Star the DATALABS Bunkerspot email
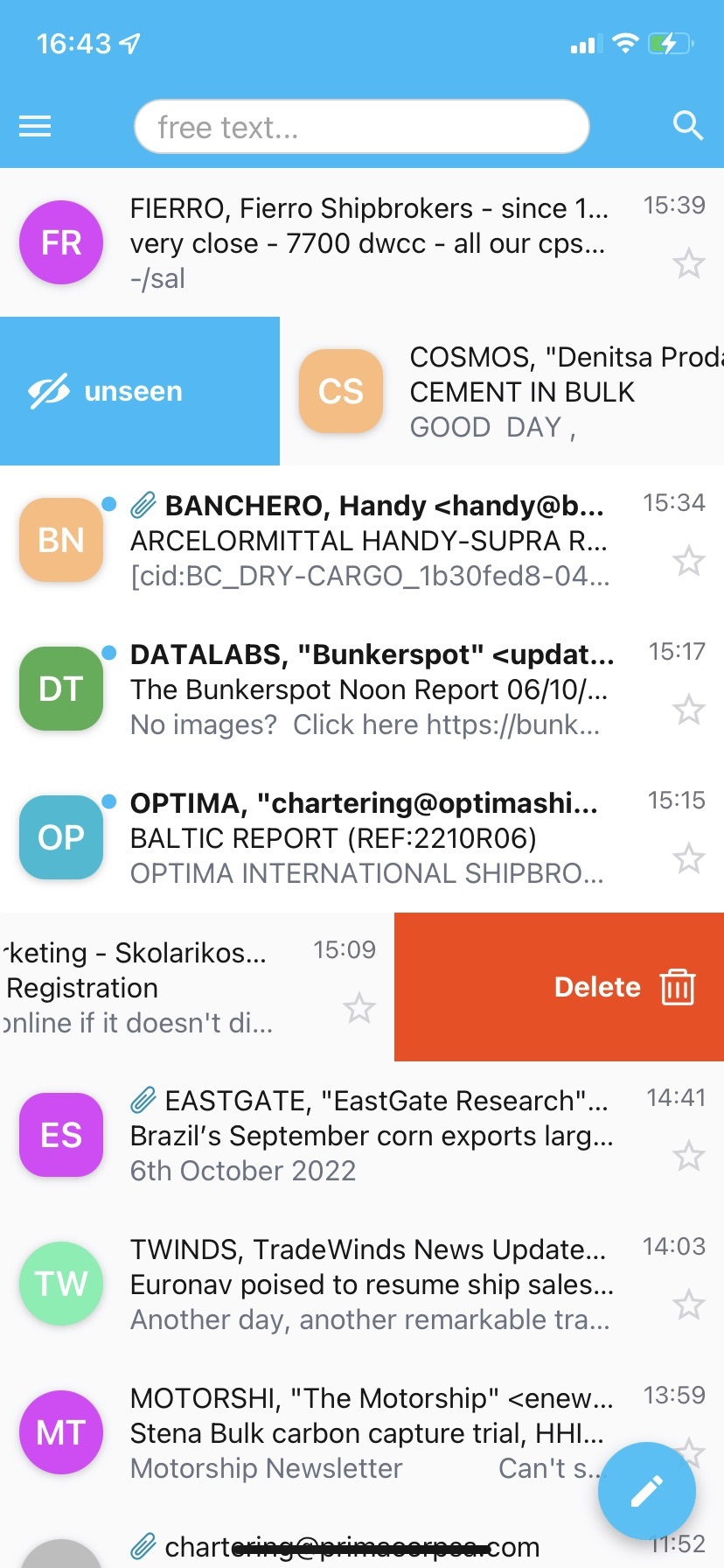This screenshot has height=1568, width=724. (689, 710)
